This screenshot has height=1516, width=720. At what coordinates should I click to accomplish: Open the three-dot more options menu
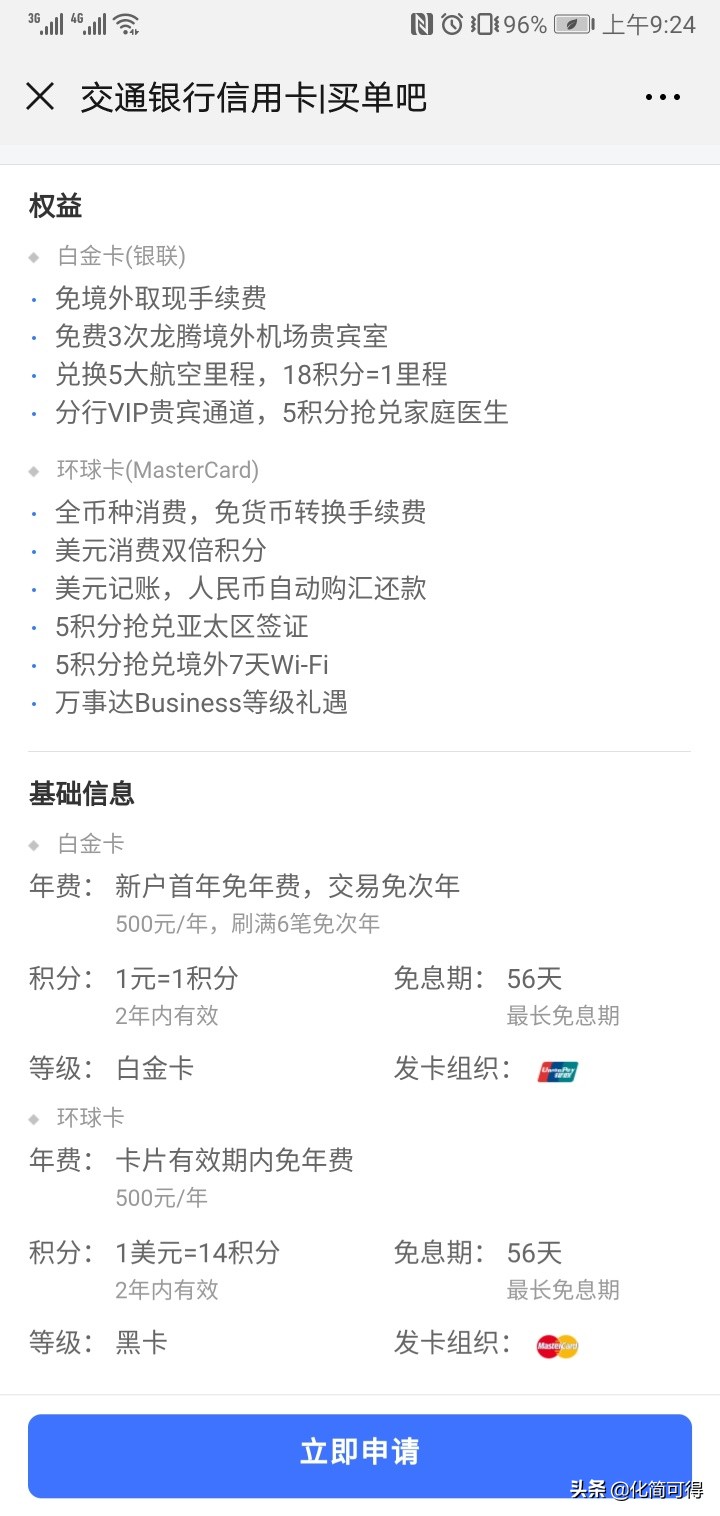coord(663,97)
